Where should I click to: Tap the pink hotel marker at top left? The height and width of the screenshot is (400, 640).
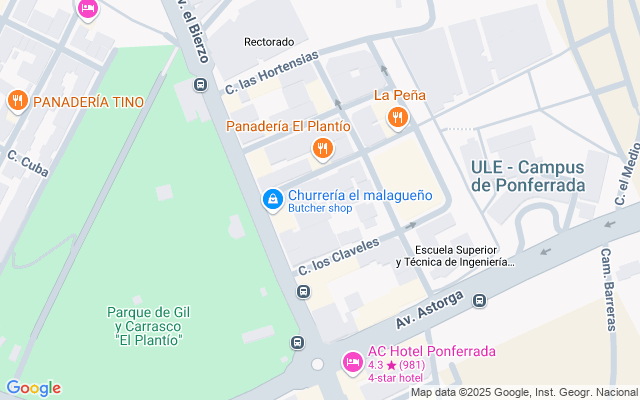click(88, 9)
